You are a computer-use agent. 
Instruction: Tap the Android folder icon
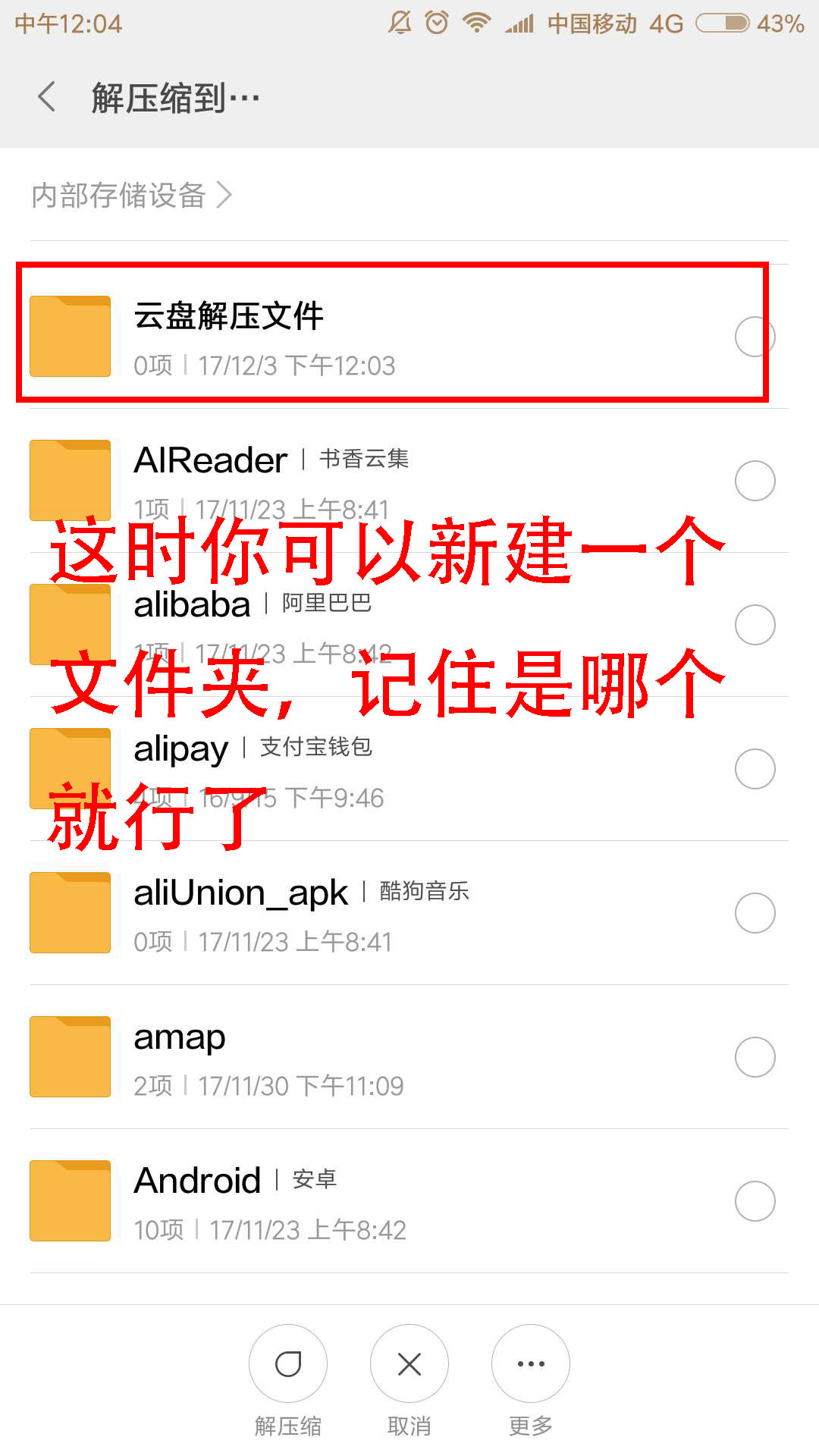(x=69, y=1200)
